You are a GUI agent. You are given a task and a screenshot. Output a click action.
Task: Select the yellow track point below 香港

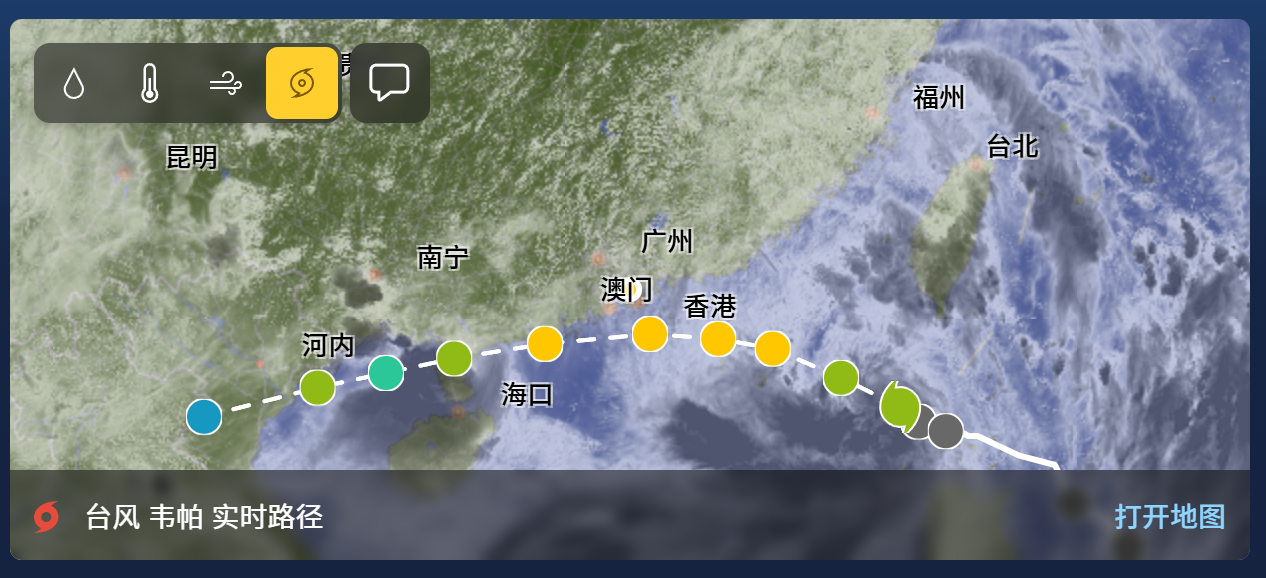pyautogui.click(x=718, y=339)
